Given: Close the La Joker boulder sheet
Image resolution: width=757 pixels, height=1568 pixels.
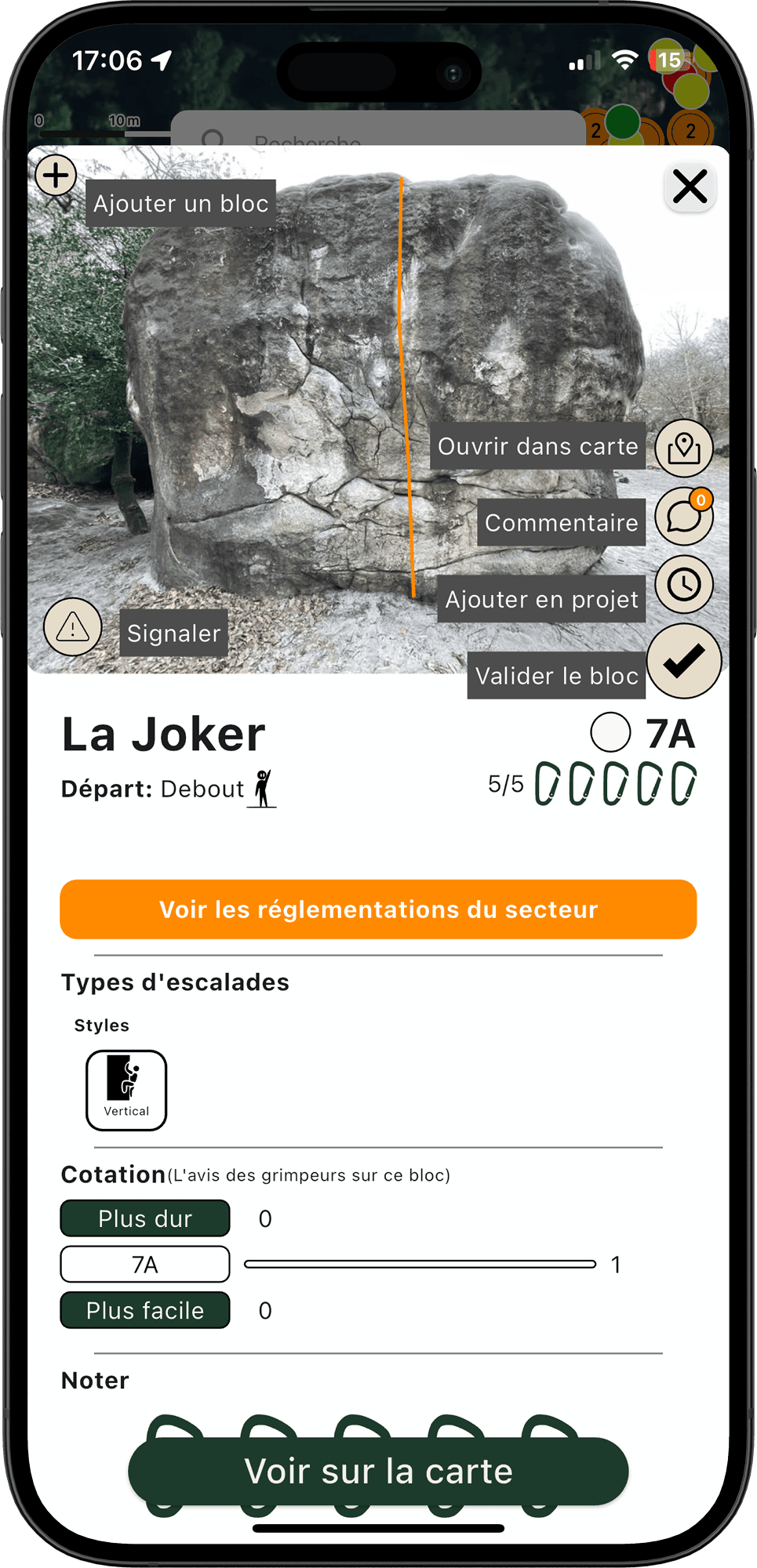Looking at the screenshot, I should (x=690, y=187).
